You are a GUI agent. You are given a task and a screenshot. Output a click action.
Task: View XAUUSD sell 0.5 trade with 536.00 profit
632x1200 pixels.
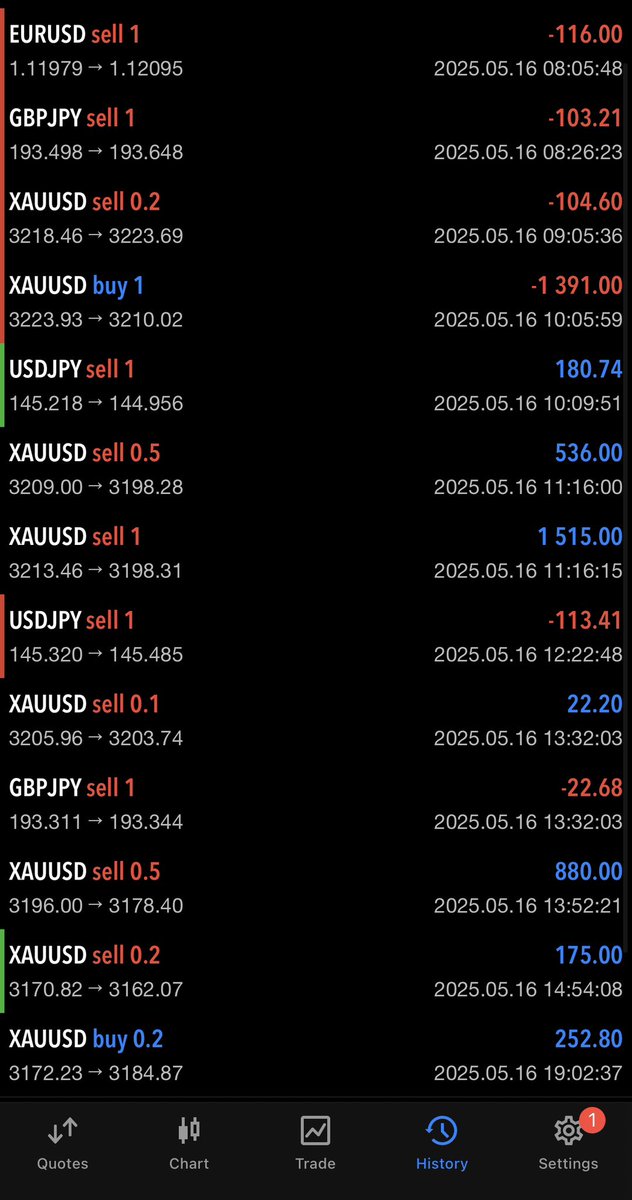[x=316, y=470]
